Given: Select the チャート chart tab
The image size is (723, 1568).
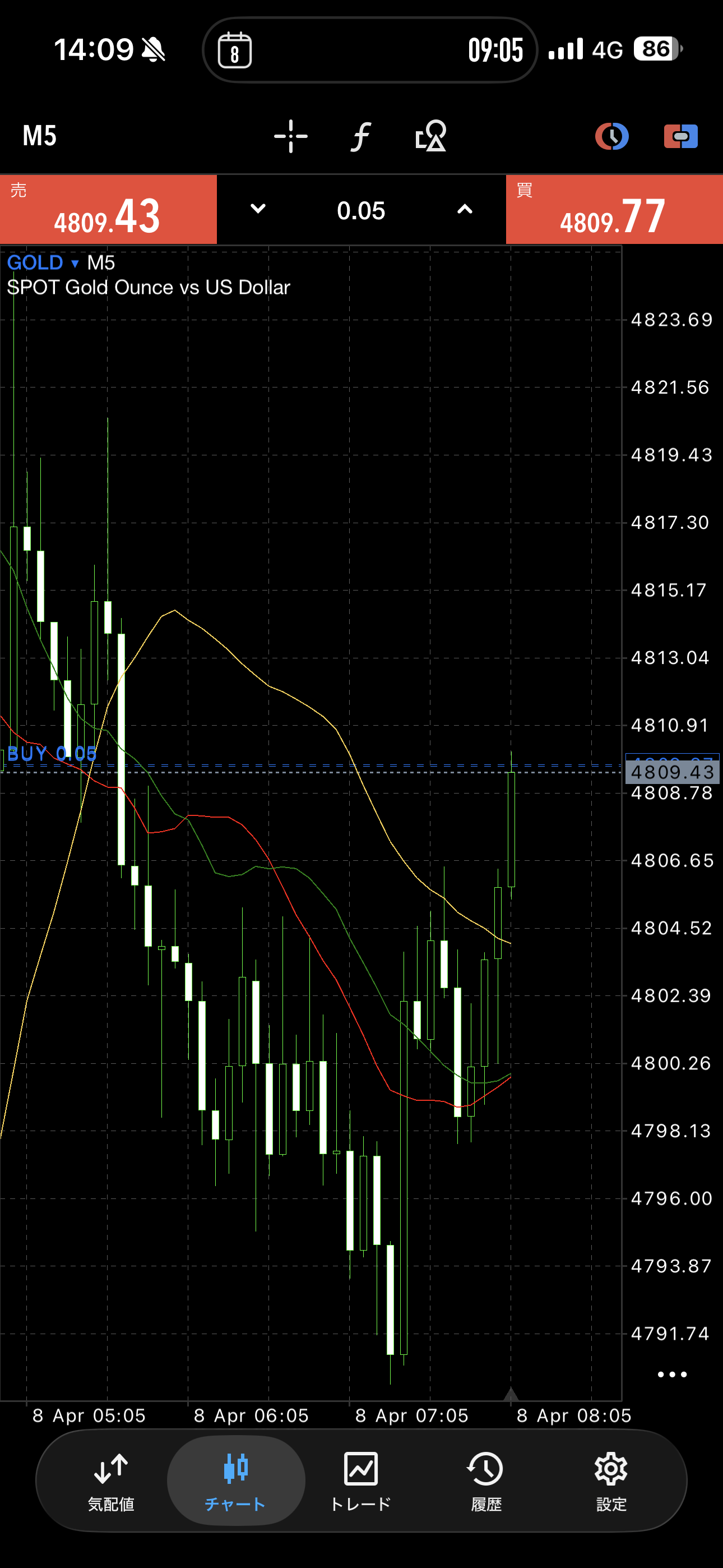Looking at the screenshot, I should pos(235,1481).
